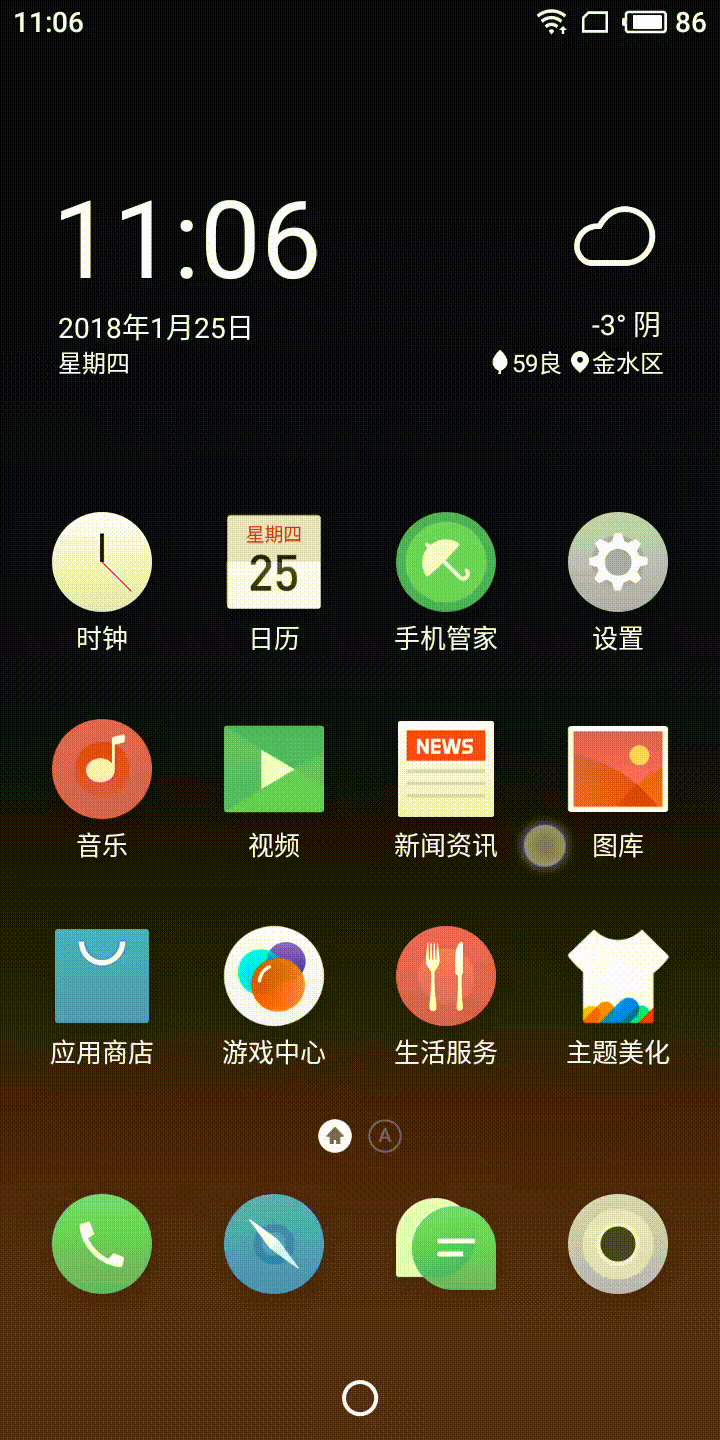Tap the home circle button at bottom

point(360,1398)
